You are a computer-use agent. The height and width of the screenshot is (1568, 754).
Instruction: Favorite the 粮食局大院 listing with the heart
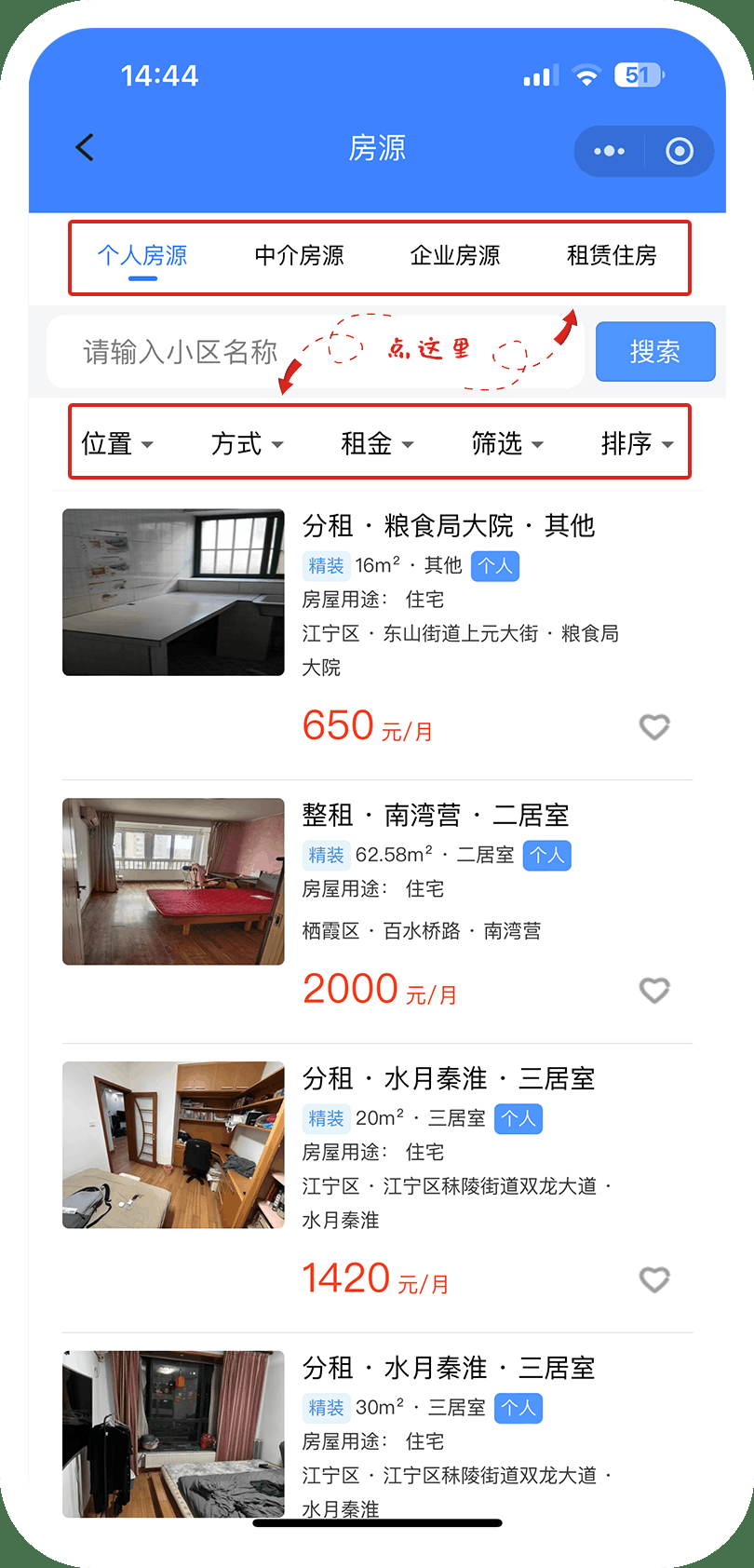click(x=654, y=727)
